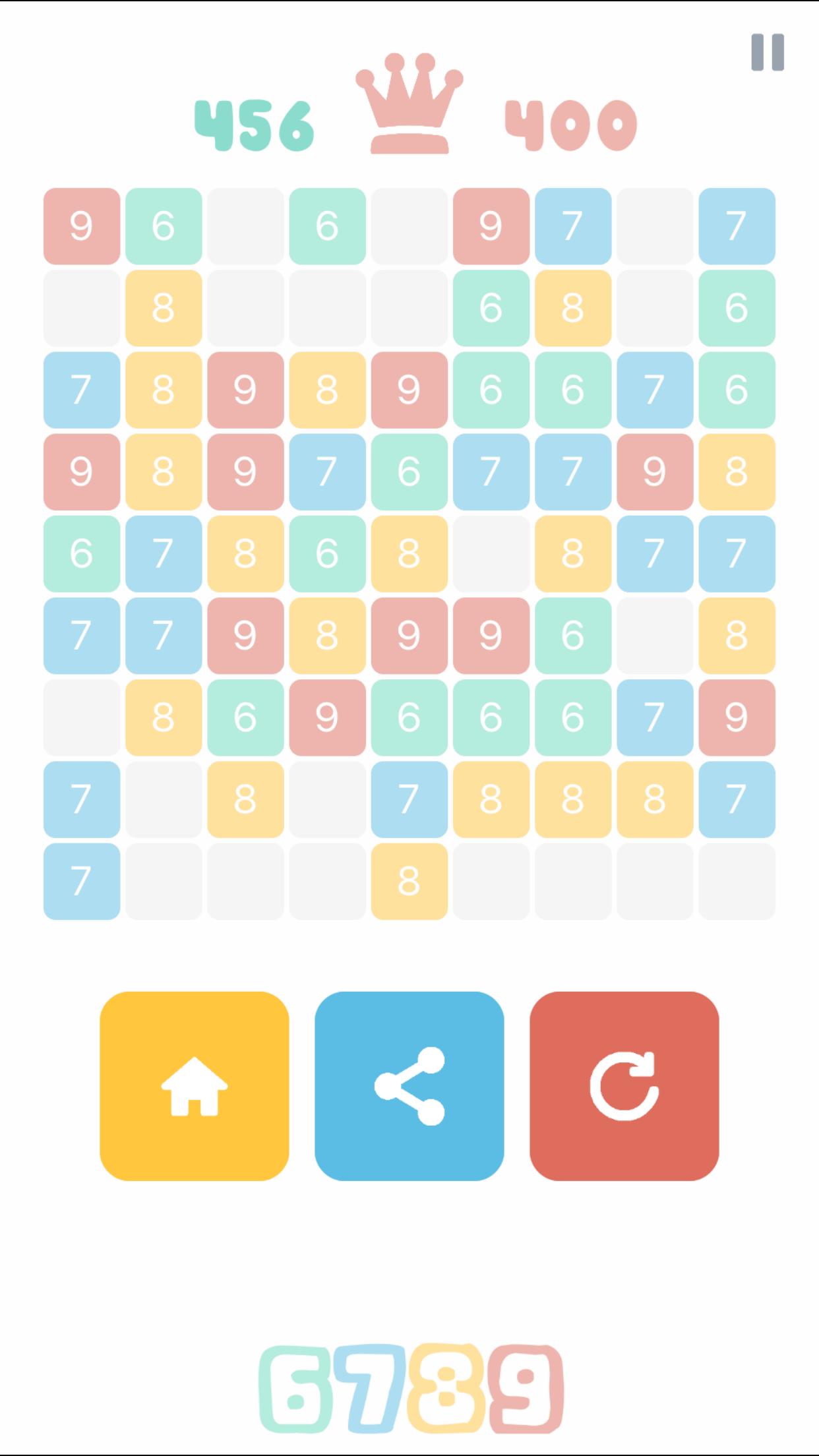Click the blue 7 tile in the middle row
This screenshot has width=819, height=1456.
pyautogui.click(x=164, y=554)
